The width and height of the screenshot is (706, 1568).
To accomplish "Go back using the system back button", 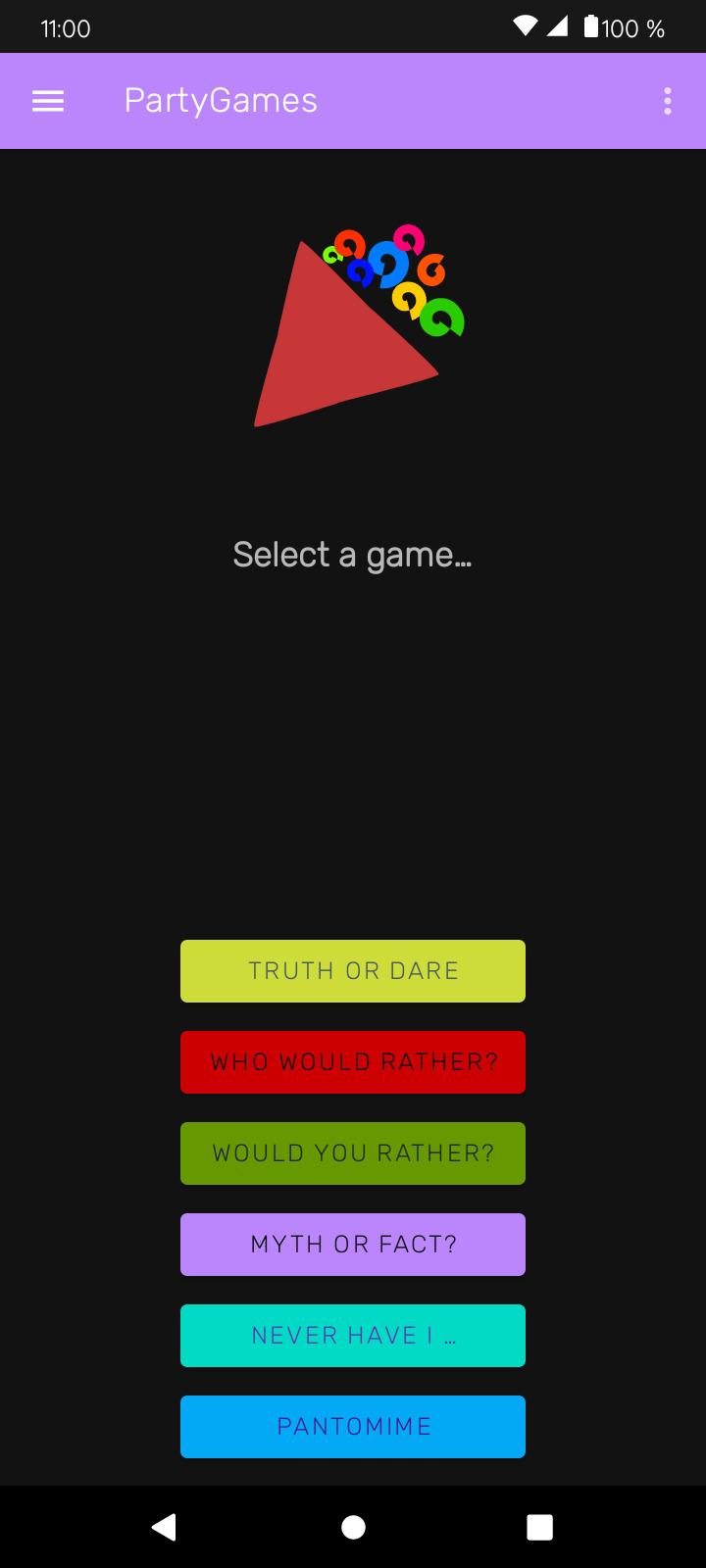I will point(165,1527).
